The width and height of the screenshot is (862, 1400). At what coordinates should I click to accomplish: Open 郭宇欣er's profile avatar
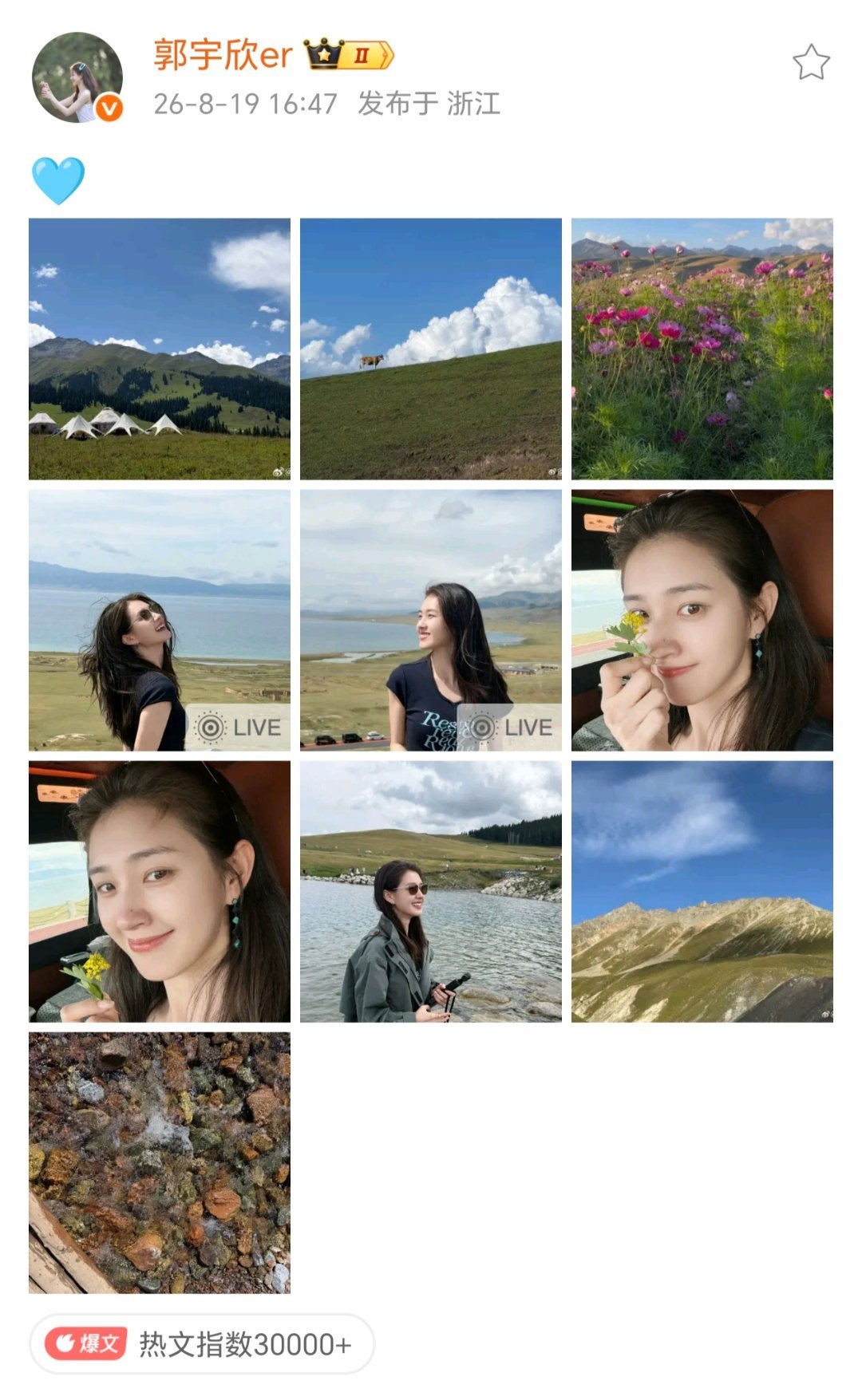click(x=77, y=77)
